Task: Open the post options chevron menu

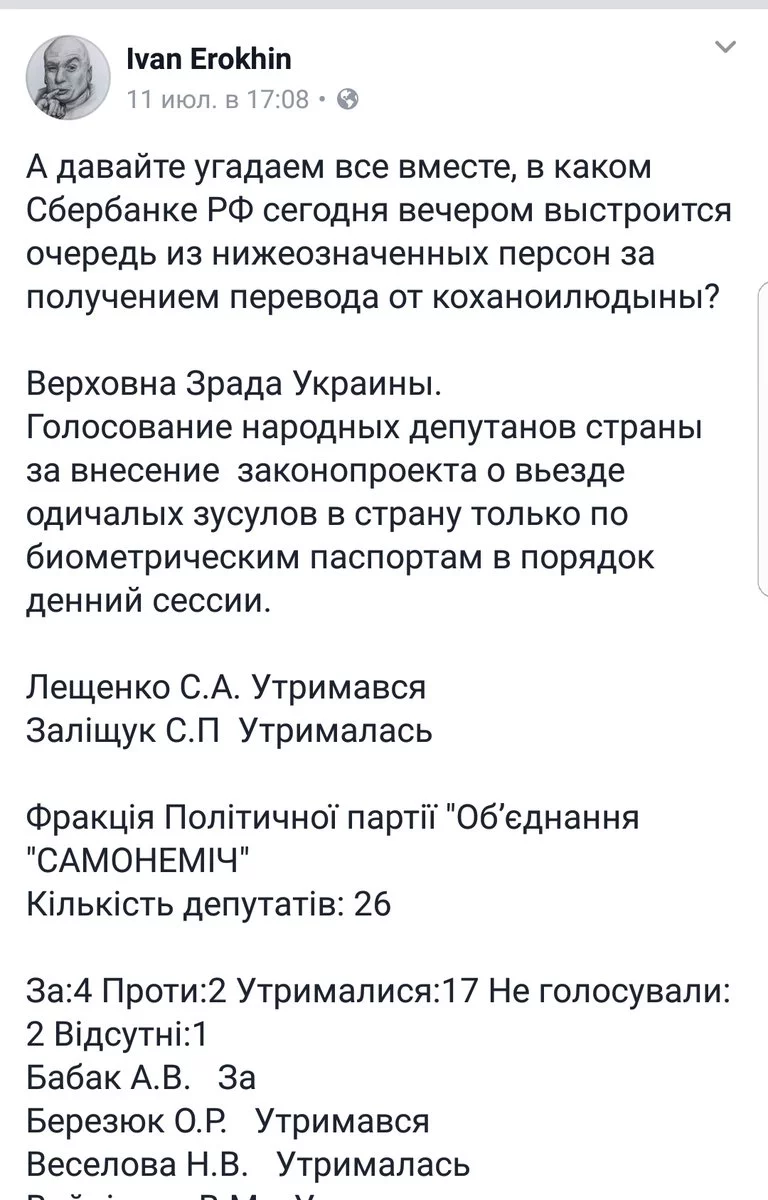Action: pyautogui.click(x=727, y=46)
